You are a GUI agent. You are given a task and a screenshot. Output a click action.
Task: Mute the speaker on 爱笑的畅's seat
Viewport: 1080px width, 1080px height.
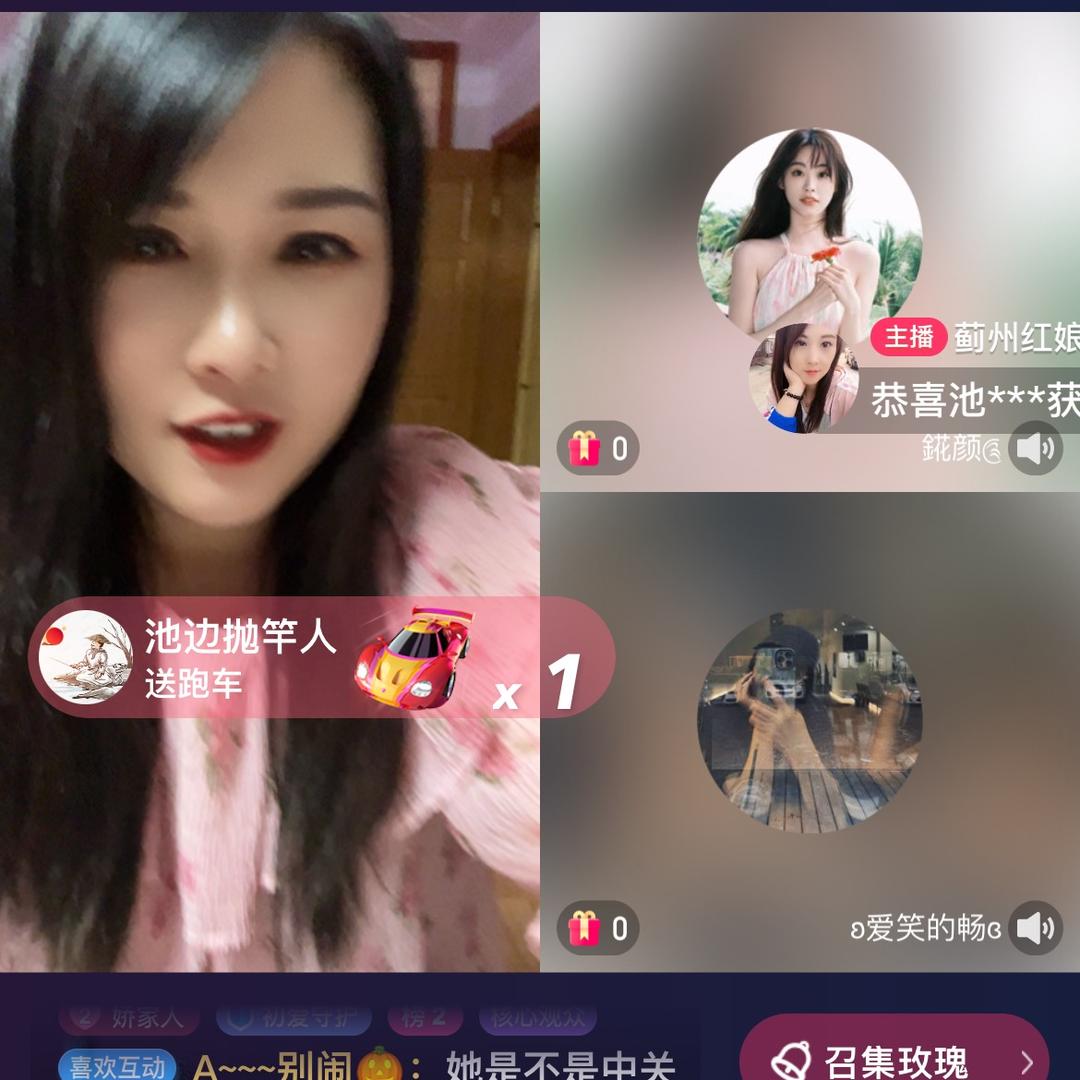pyautogui.click(x=1034, y=928)
